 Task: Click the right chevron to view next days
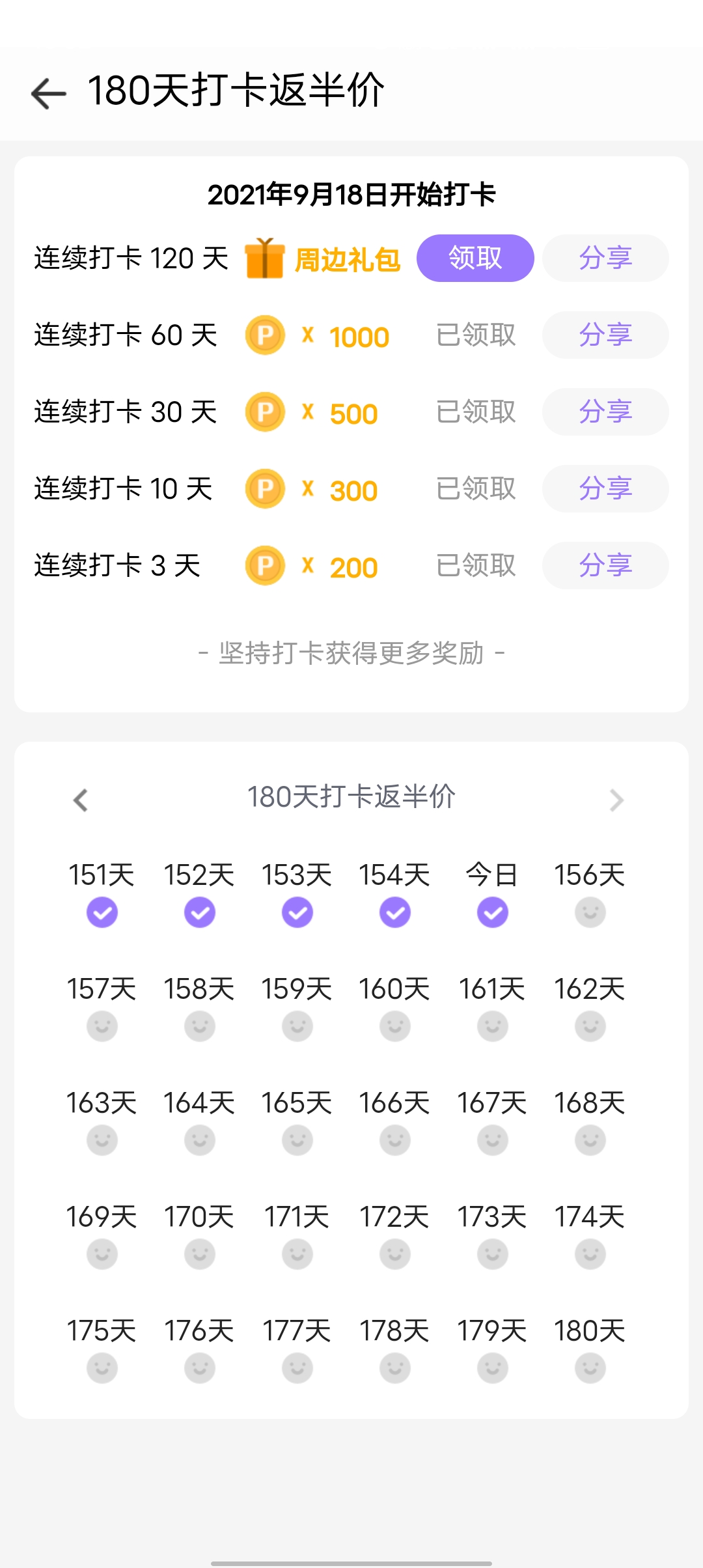pyautogui.click(x=617, y=800)
